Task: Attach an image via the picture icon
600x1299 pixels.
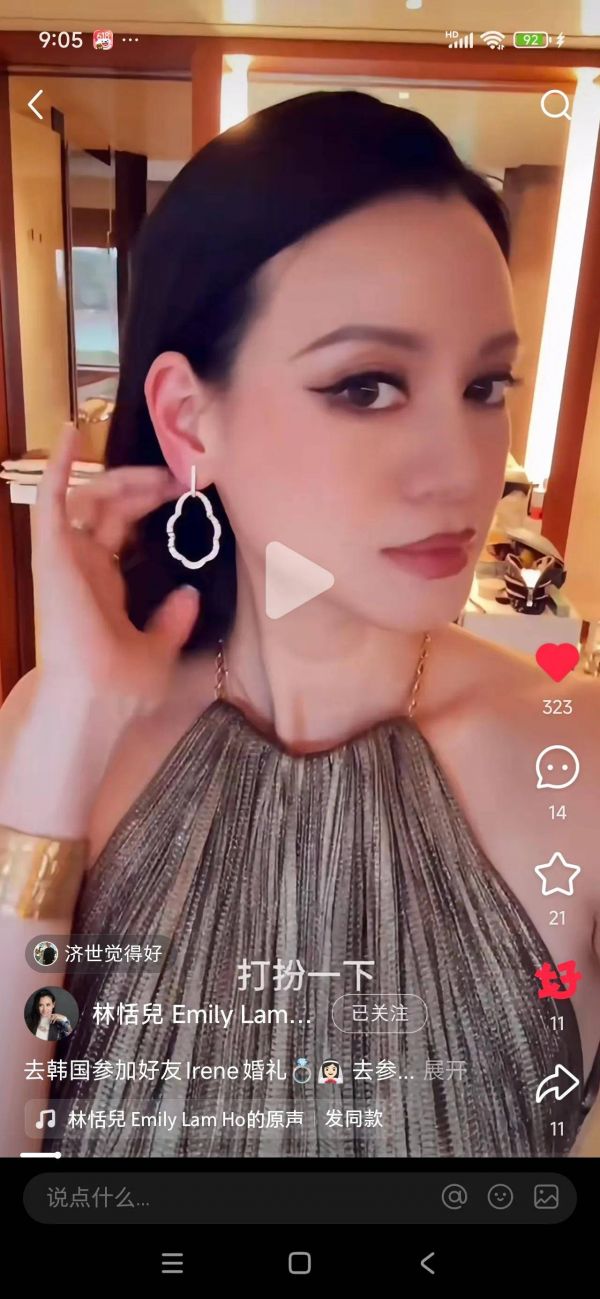Action: (546, 1197)
